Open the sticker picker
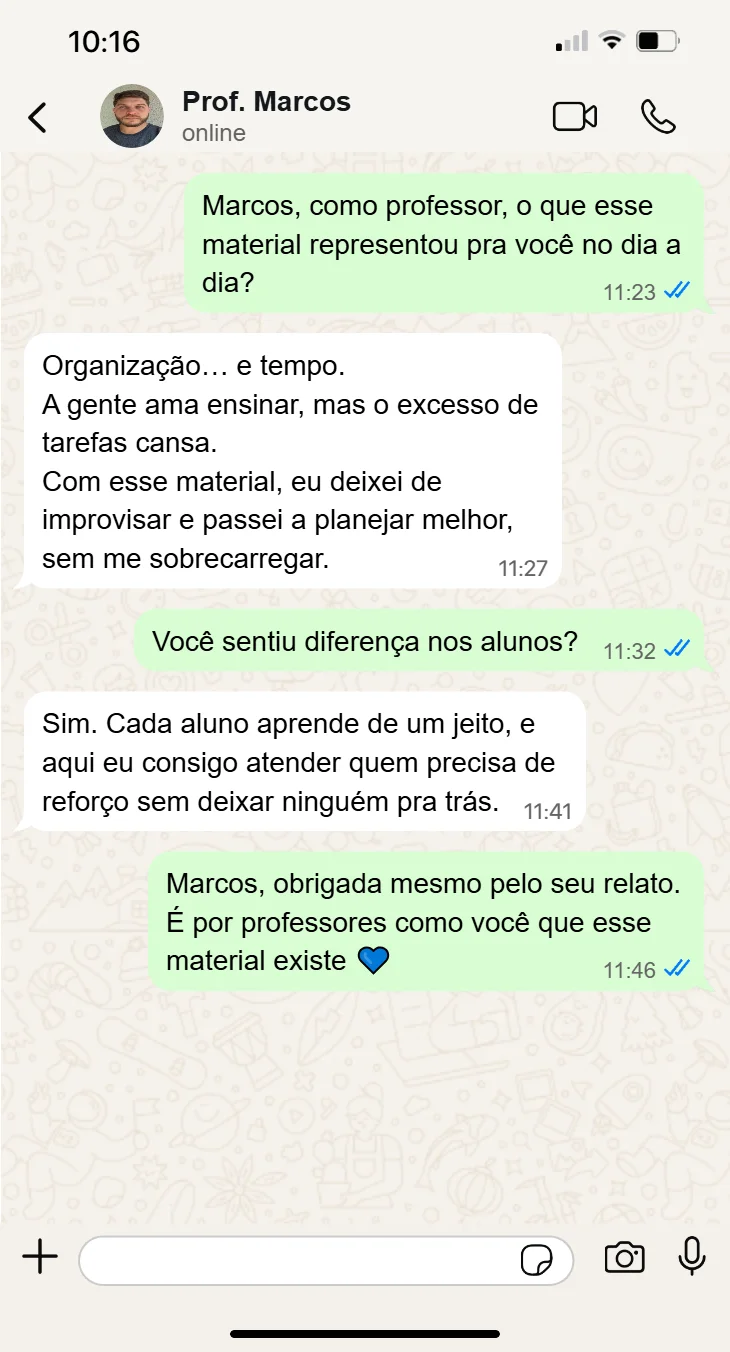Viewport: 730px width, 1352px height. point(537,1260)
